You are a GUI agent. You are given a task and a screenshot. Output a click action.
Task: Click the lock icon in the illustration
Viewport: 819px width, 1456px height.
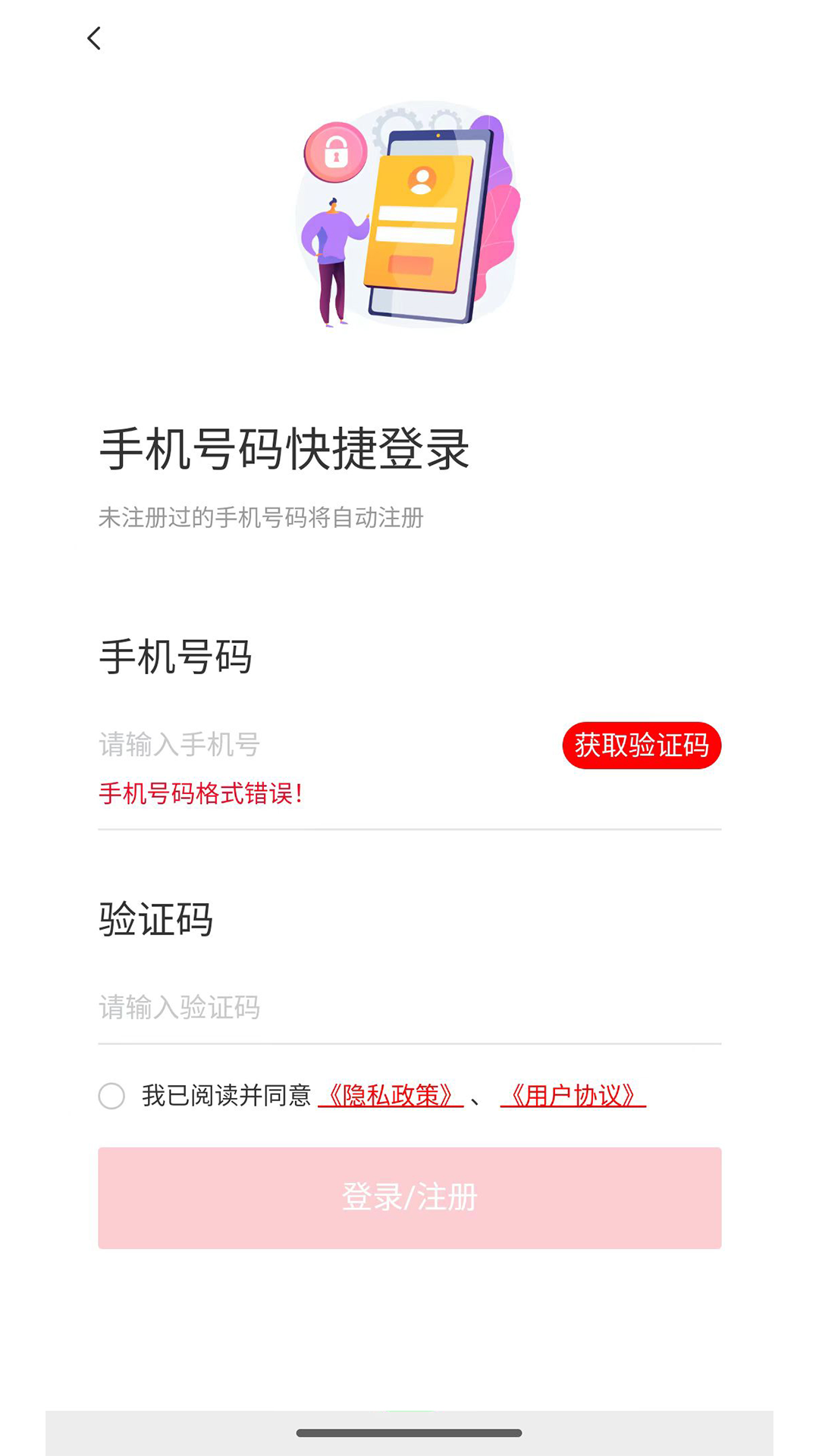(334, 154)
